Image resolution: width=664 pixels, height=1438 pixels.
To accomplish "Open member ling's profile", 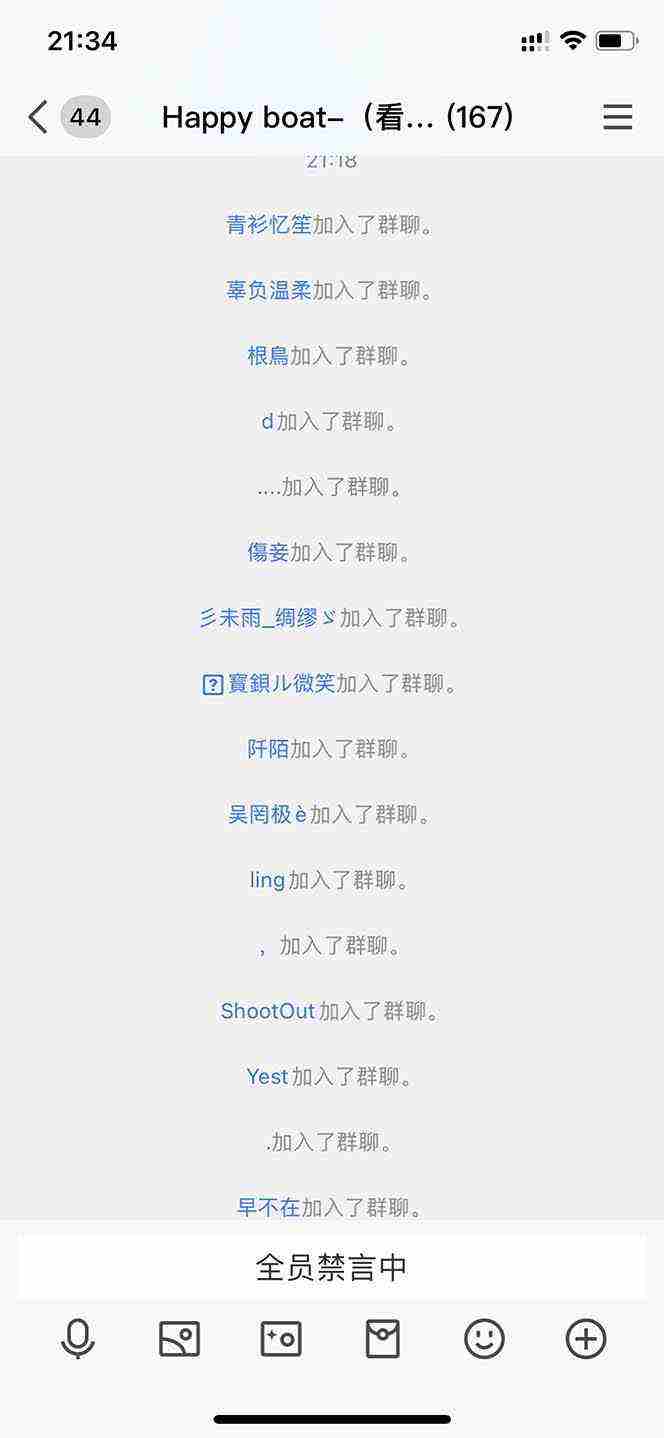I will click(267, 880).
